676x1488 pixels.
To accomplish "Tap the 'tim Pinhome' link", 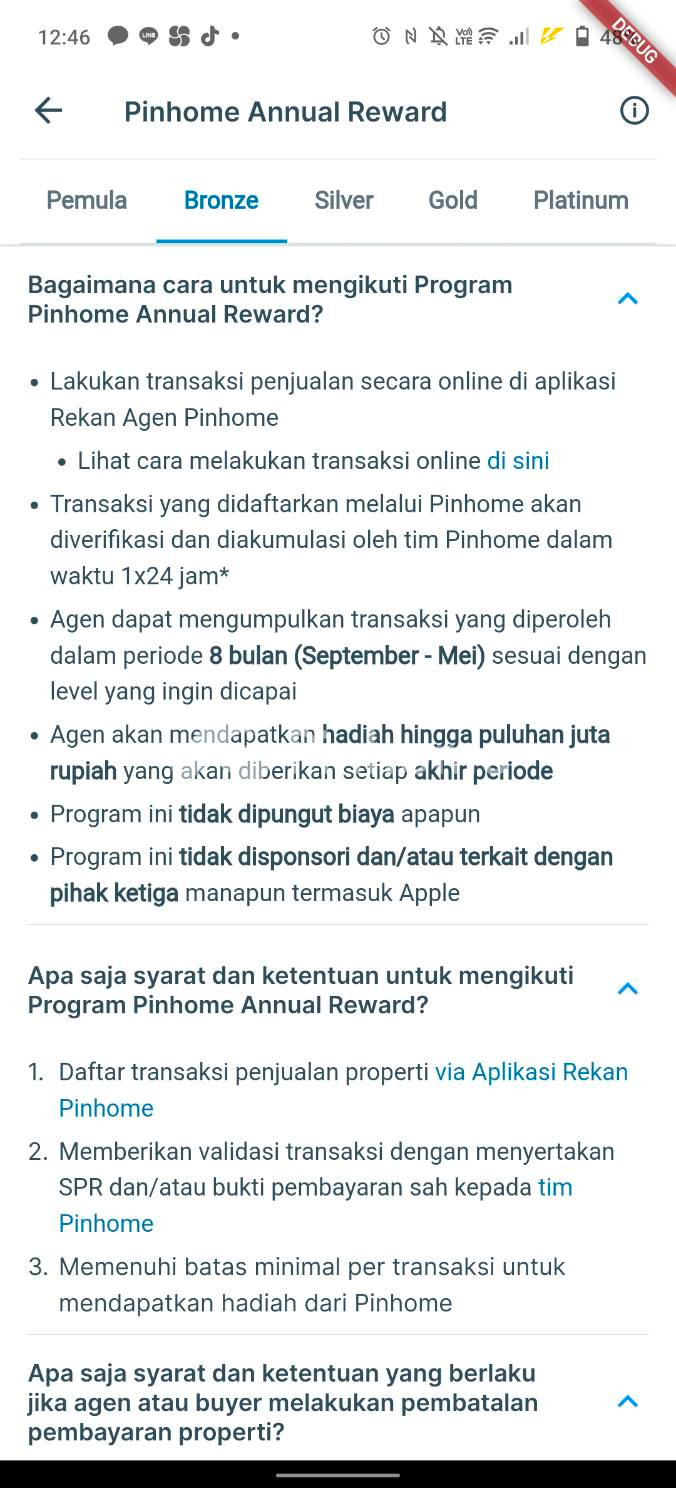I will (554, 1188).
